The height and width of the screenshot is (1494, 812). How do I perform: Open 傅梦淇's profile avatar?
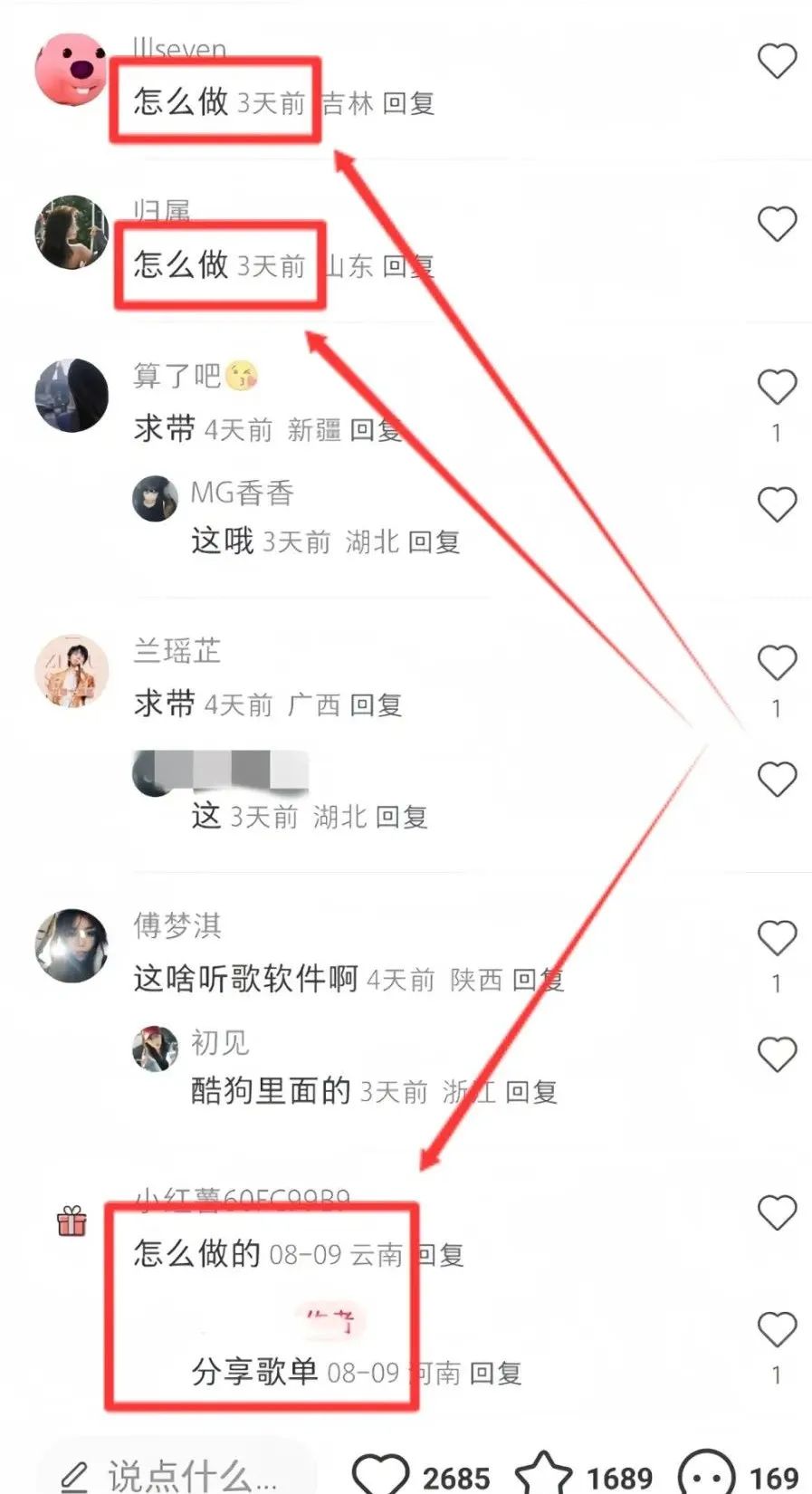pyautogui.click(x=71, y=945)
